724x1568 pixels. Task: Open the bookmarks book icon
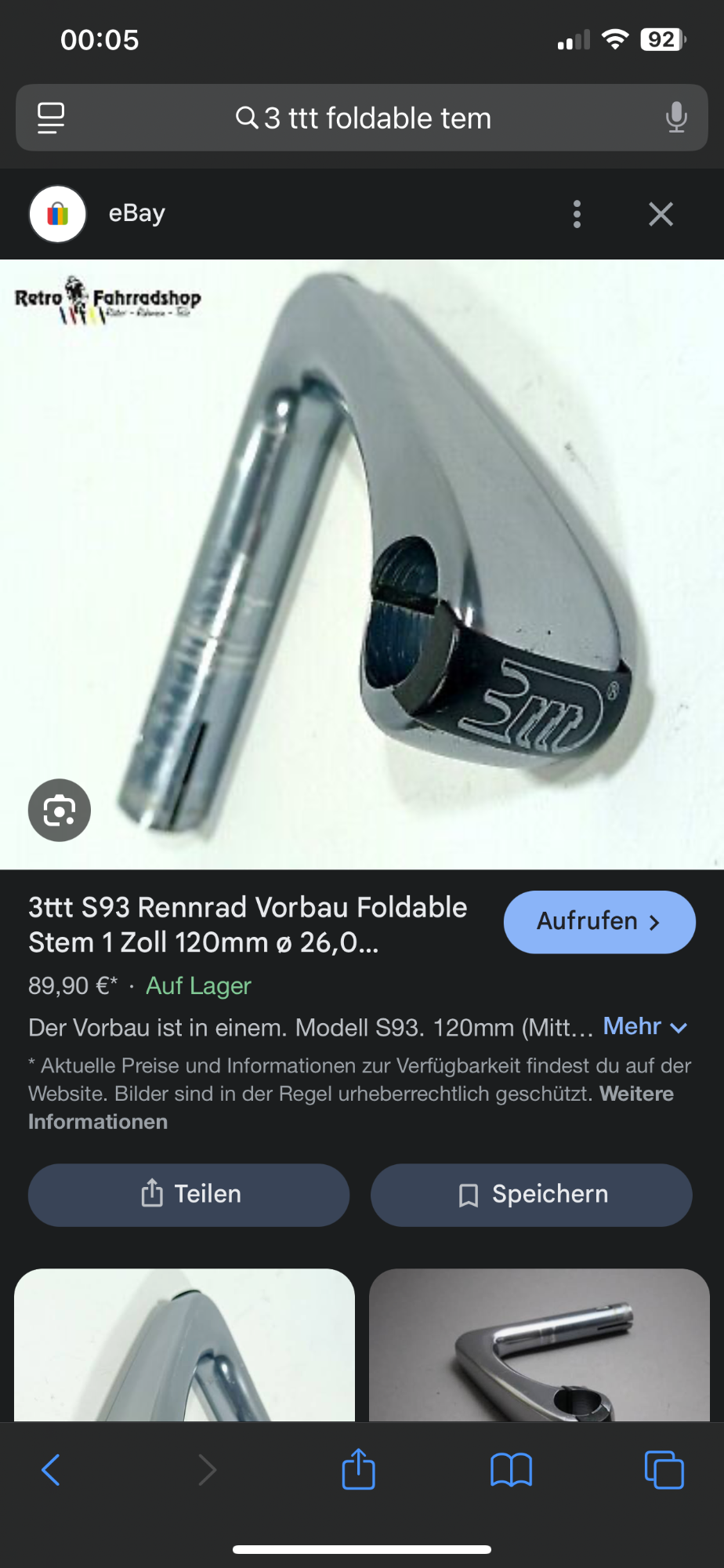(511, 1470)
